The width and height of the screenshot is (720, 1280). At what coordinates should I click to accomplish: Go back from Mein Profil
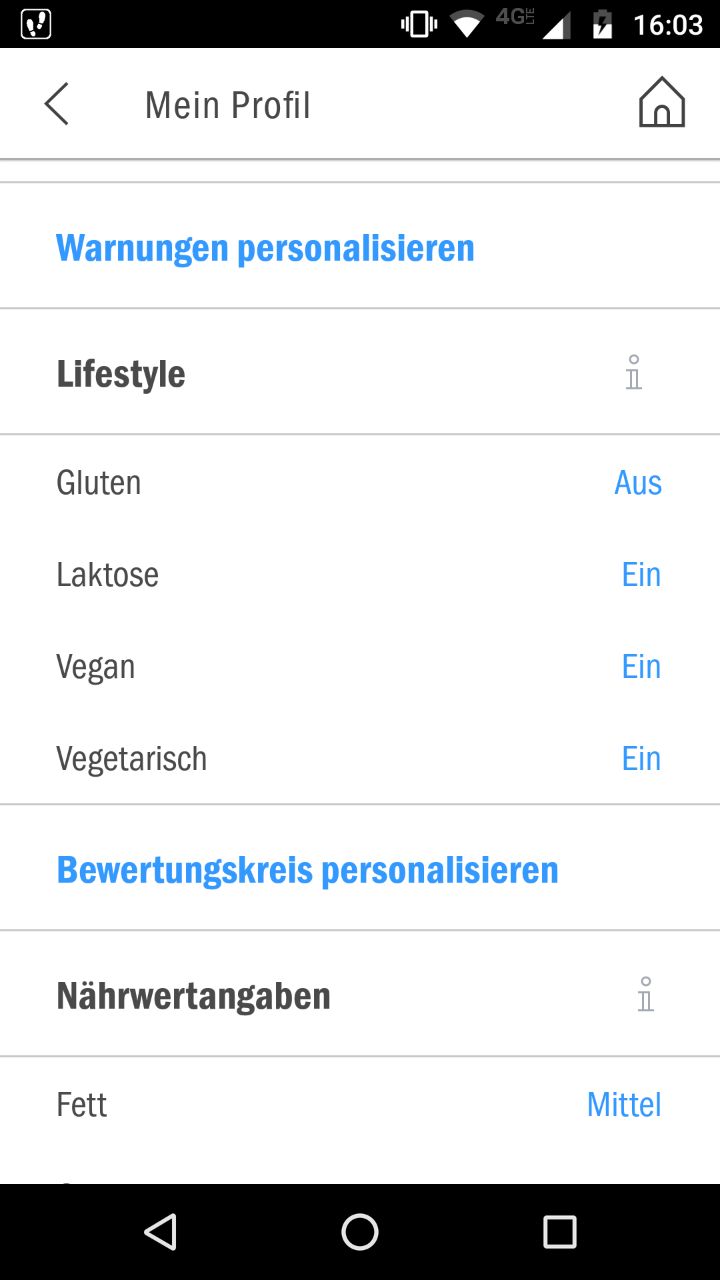tap(57, 104)
